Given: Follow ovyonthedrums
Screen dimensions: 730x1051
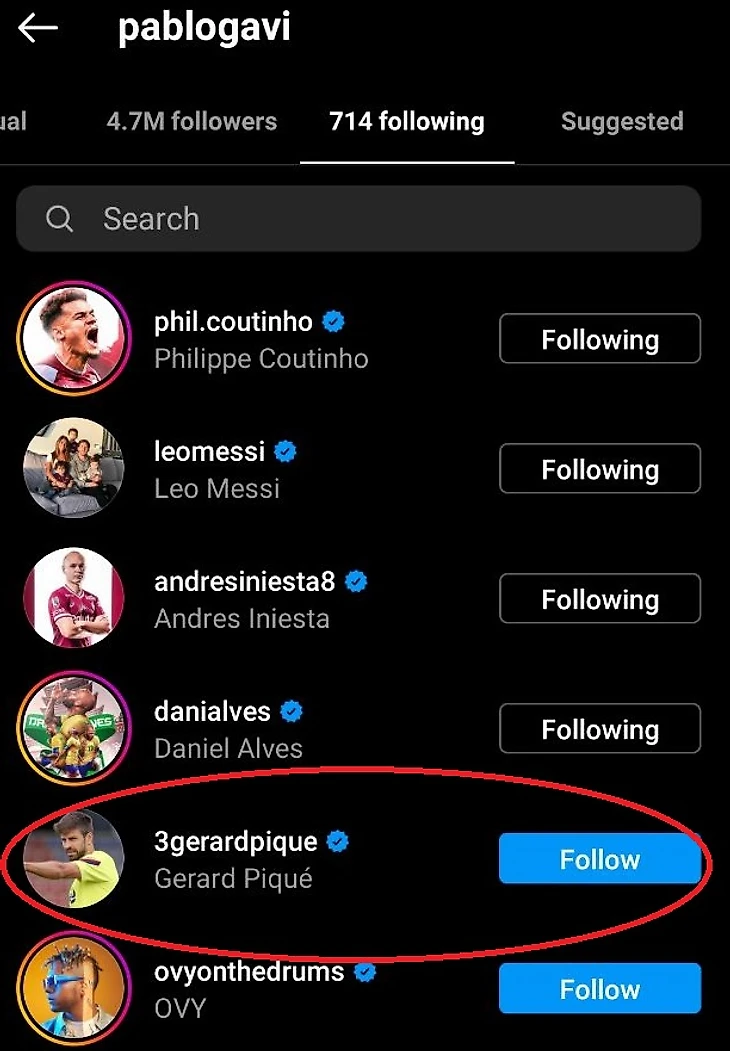Looking at the screenshot, I should click(x=599, y=990).
